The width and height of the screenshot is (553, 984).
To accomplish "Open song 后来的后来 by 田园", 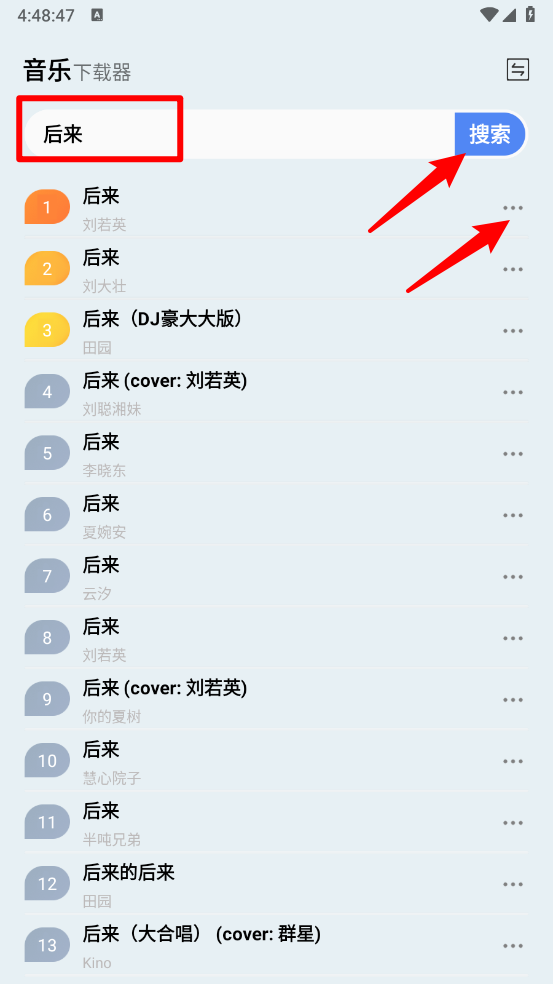I will pyautogui.click(x=276, y=884).
